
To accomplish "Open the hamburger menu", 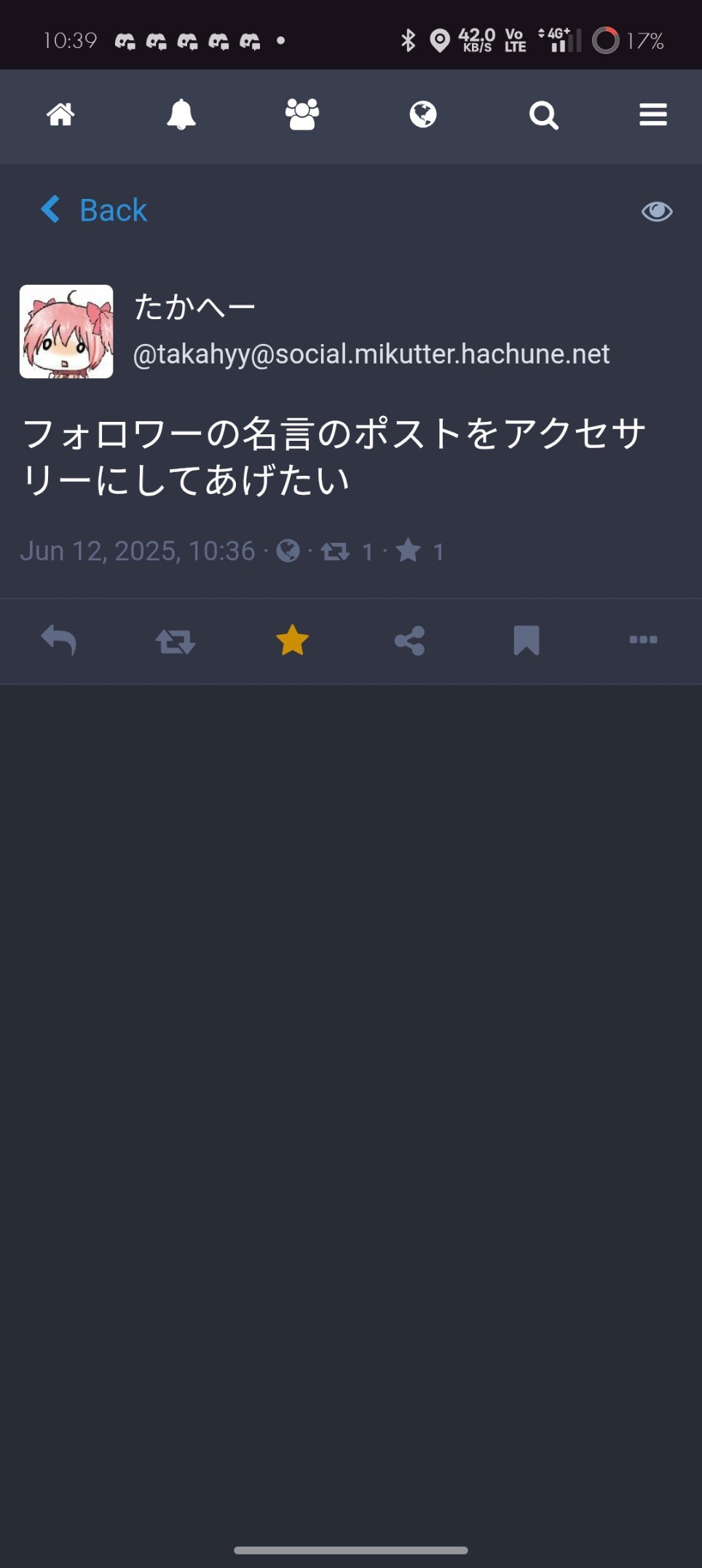I will click(653, 115).
